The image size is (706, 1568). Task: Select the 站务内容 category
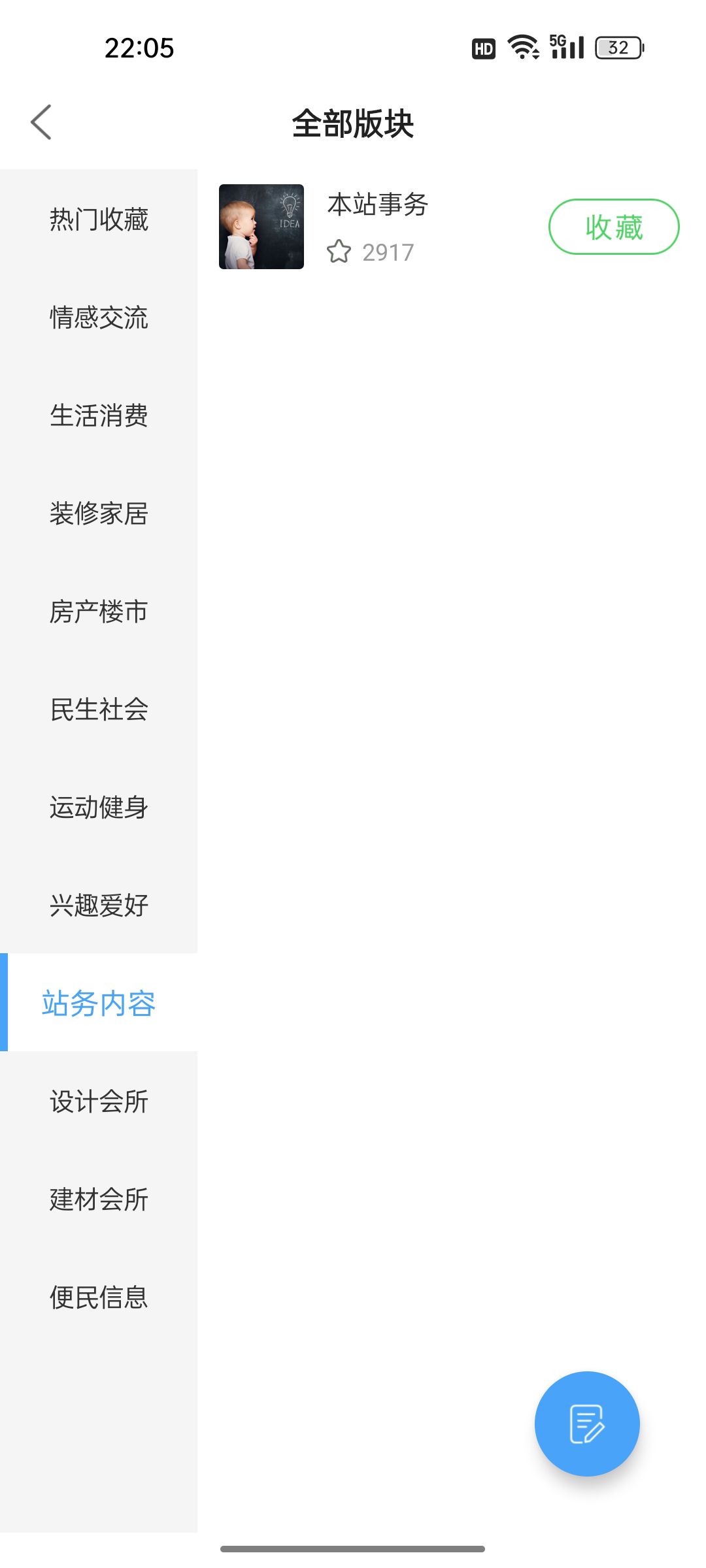[99, 1003]
